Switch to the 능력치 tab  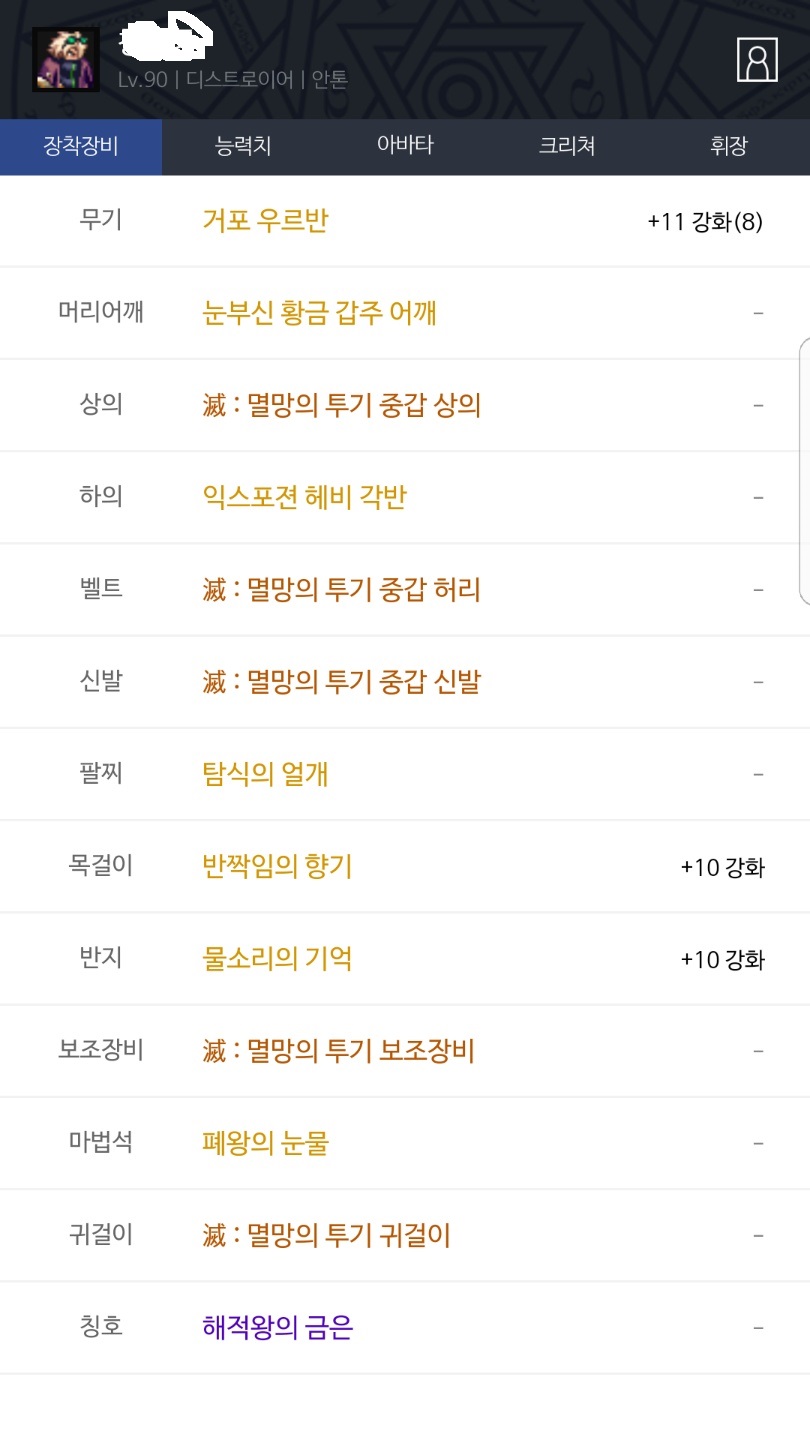click(x=243, y=146)
